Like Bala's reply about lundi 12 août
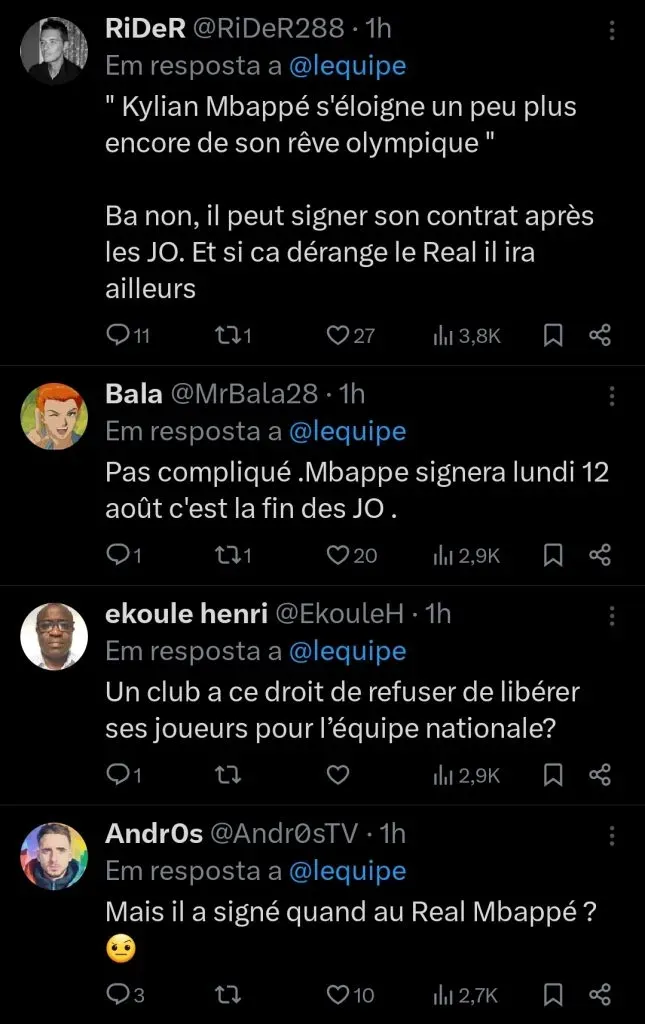 pyautogui.click(x=339, y=555)
